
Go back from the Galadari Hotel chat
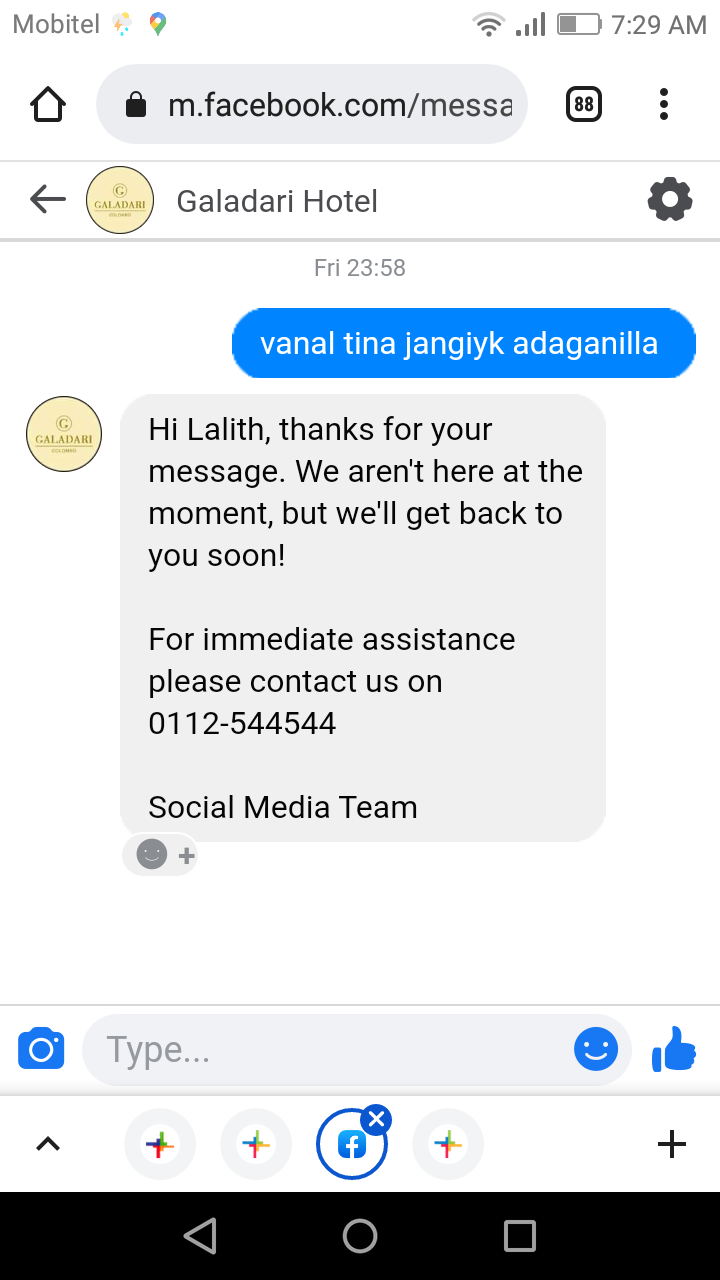47,200
